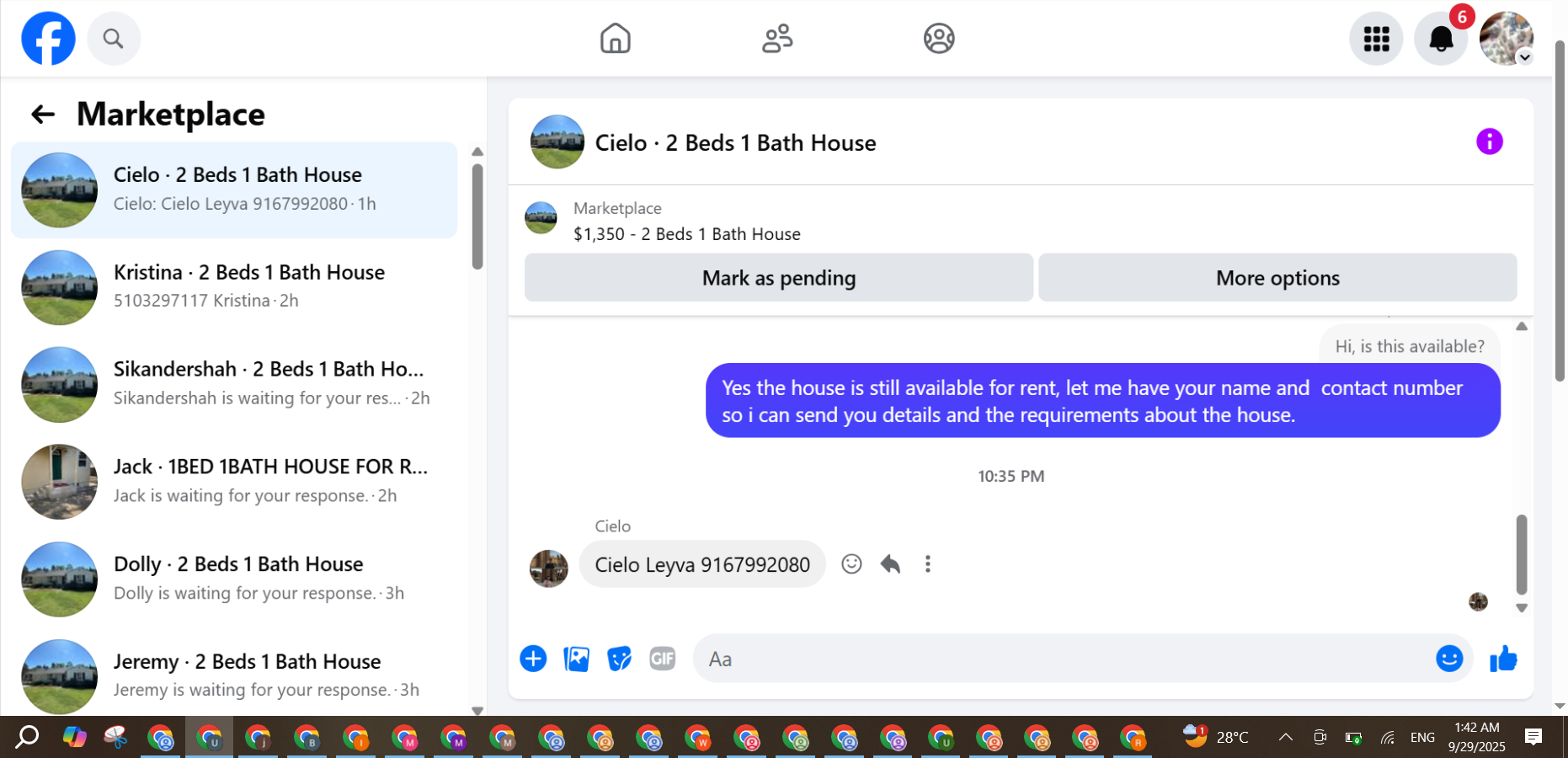Viewport: 1568px width, 758px height.
Task: Go back from Marketplace with the arrow
Action: coord(43,115)
